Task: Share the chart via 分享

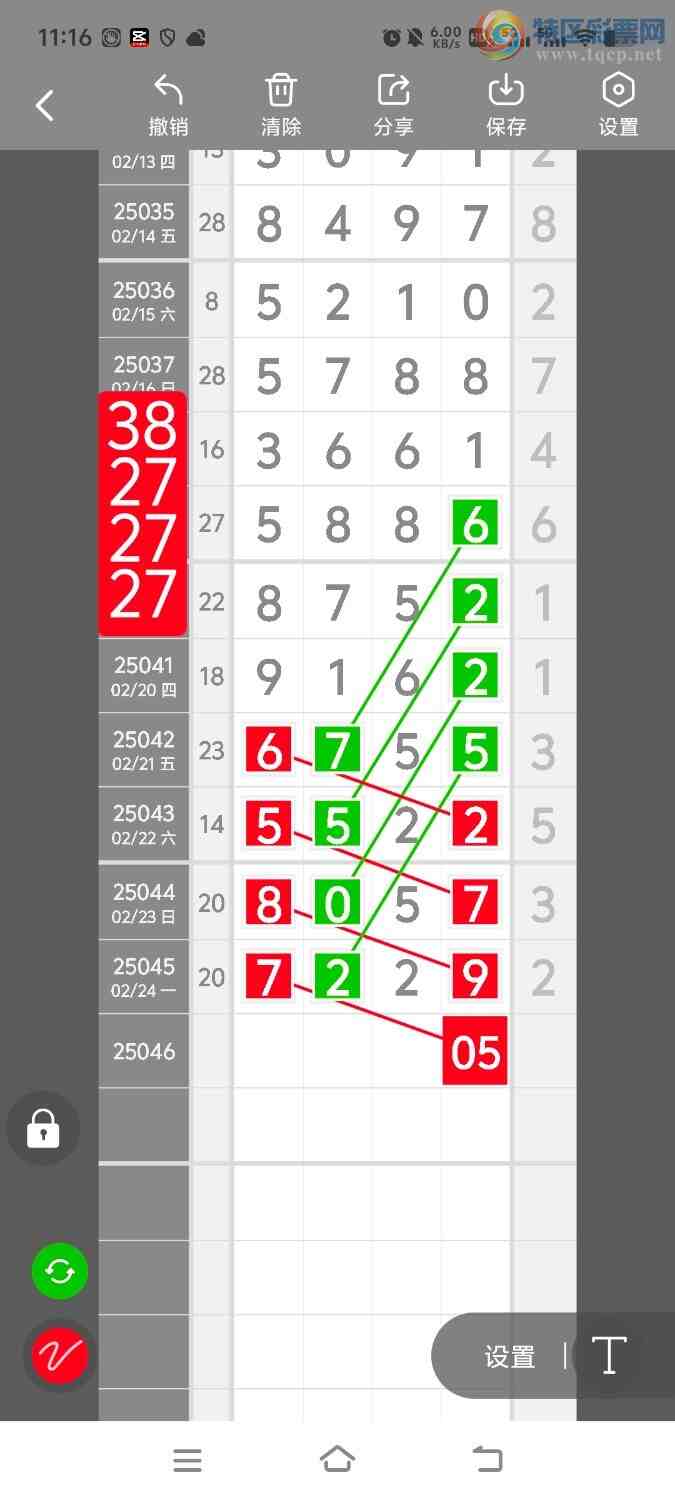Action: pyautogui.click(x=394, y=105)
